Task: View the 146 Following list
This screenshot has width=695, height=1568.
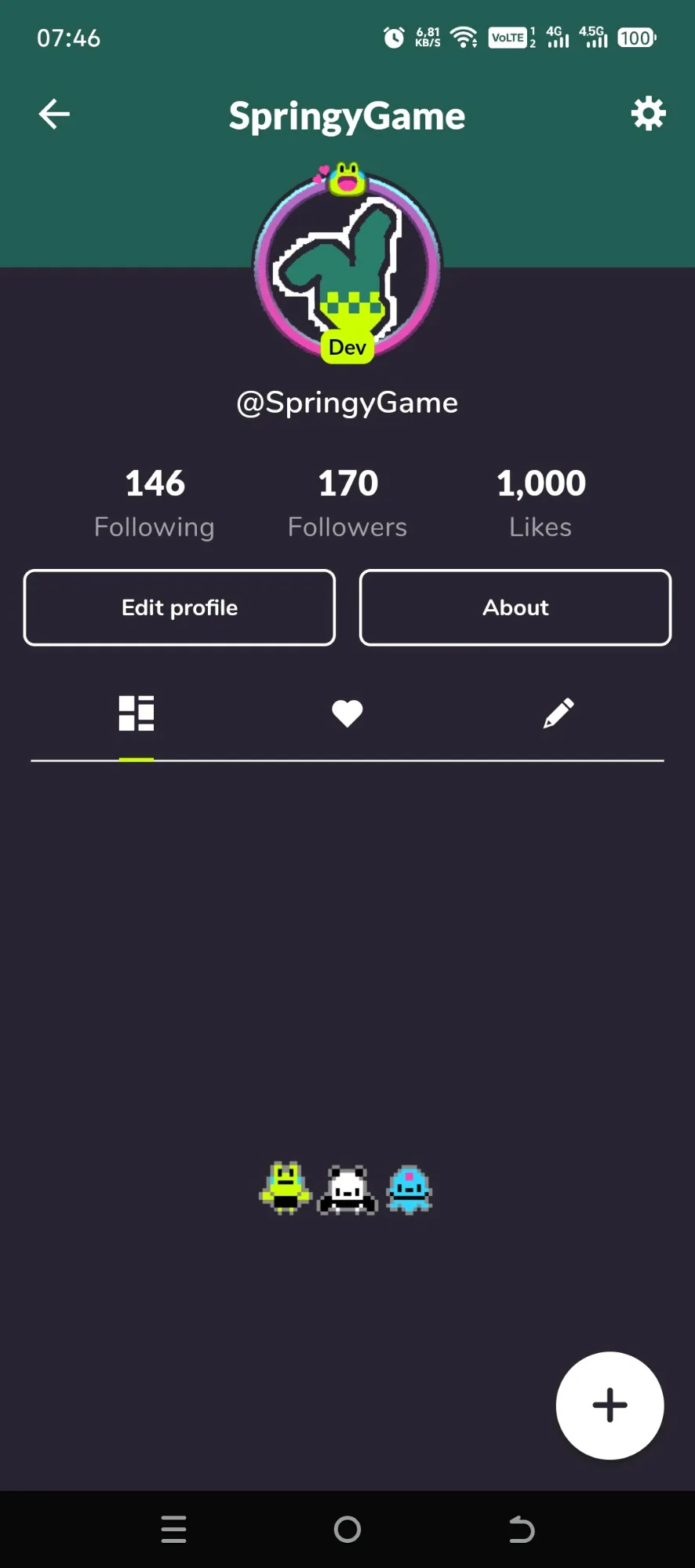Action: [155, 502]
